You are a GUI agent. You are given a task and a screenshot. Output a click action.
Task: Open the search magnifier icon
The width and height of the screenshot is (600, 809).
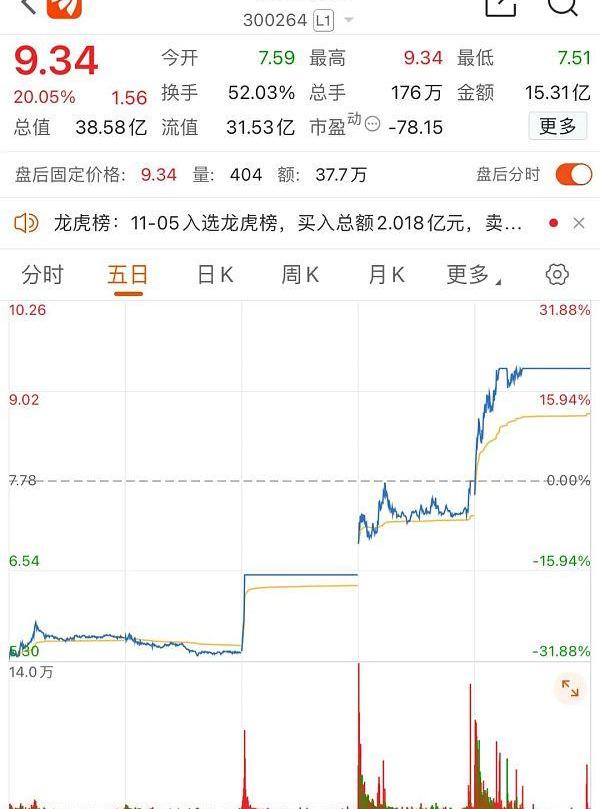pyautogui.click(x=563, y=6)
